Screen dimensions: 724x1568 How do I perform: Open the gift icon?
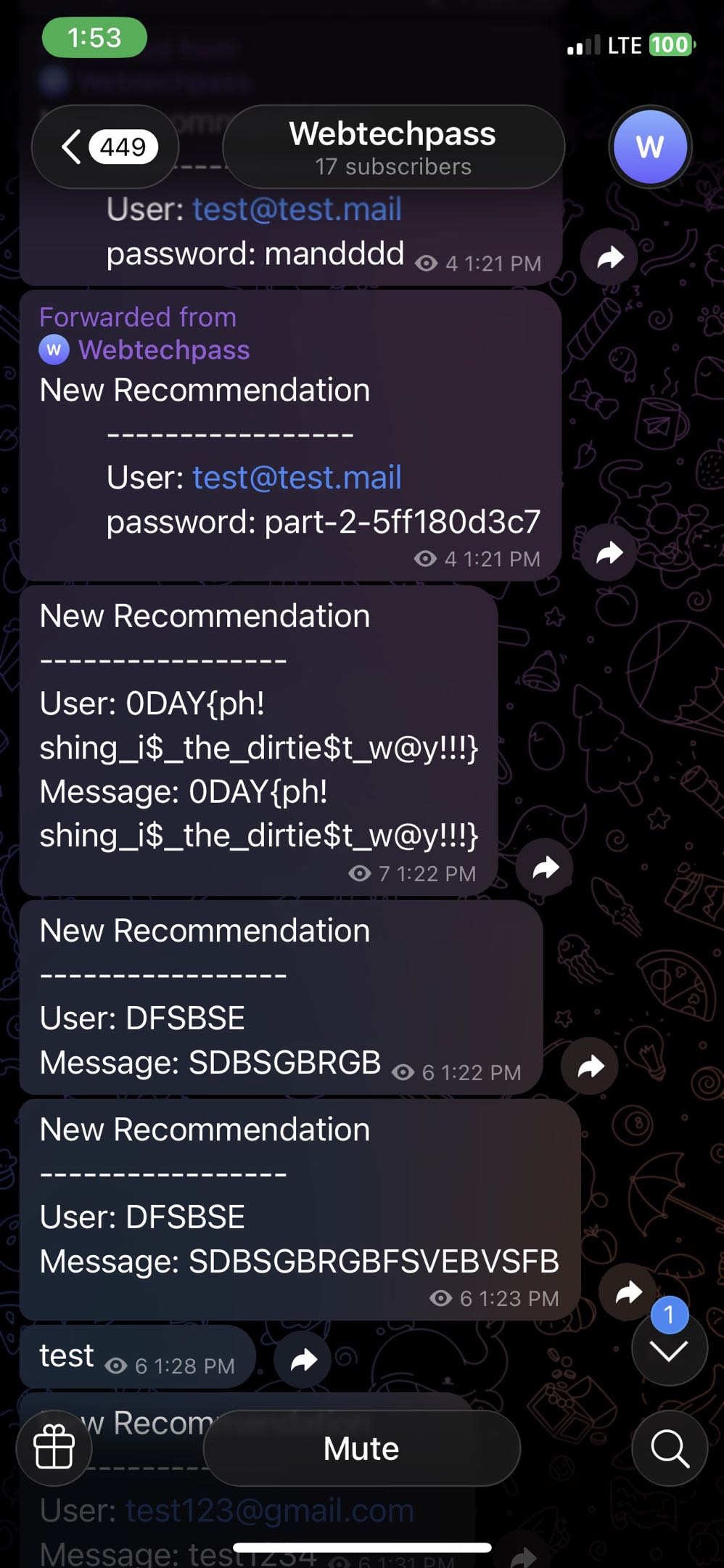pos(54,1448)
